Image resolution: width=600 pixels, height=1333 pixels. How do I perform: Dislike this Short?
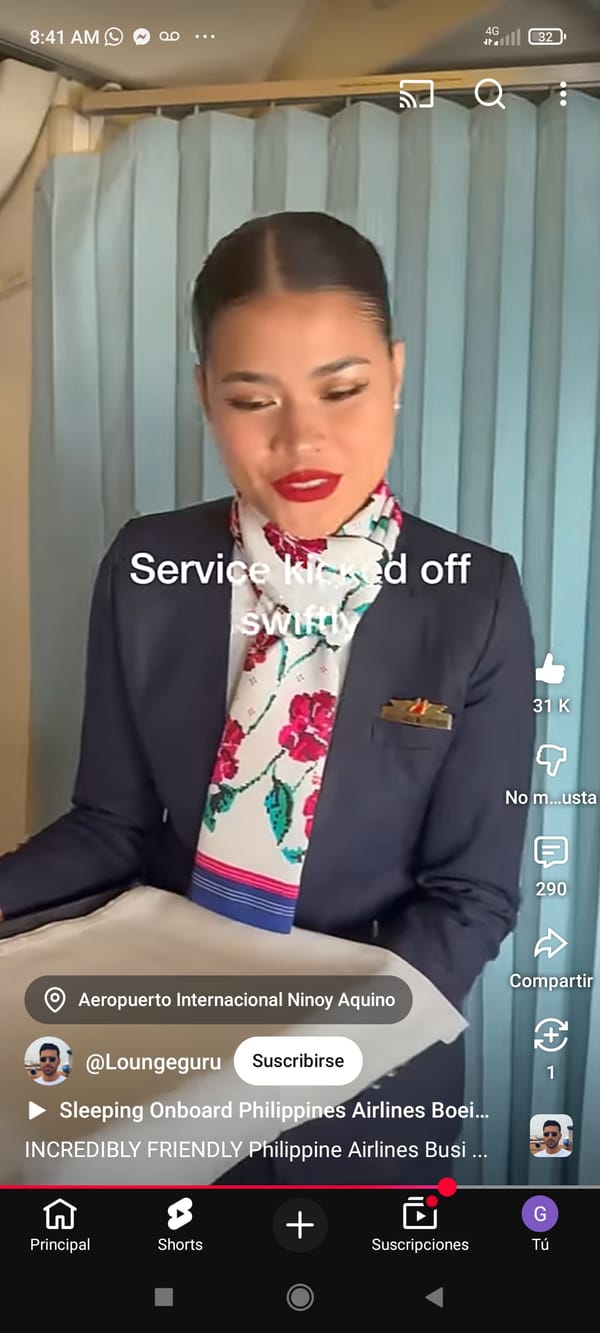click(x=550, y=762)
